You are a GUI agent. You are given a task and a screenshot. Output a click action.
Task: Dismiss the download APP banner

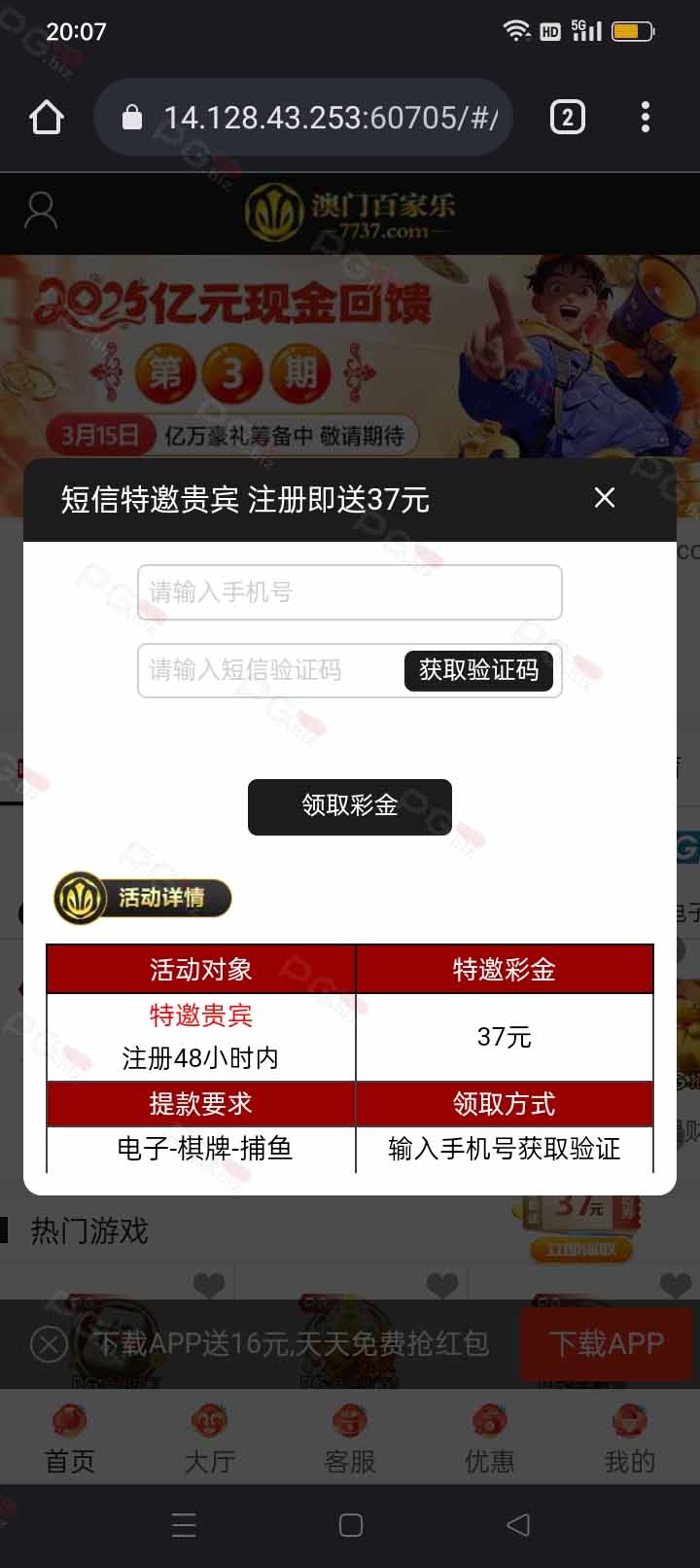(49, 1344)
